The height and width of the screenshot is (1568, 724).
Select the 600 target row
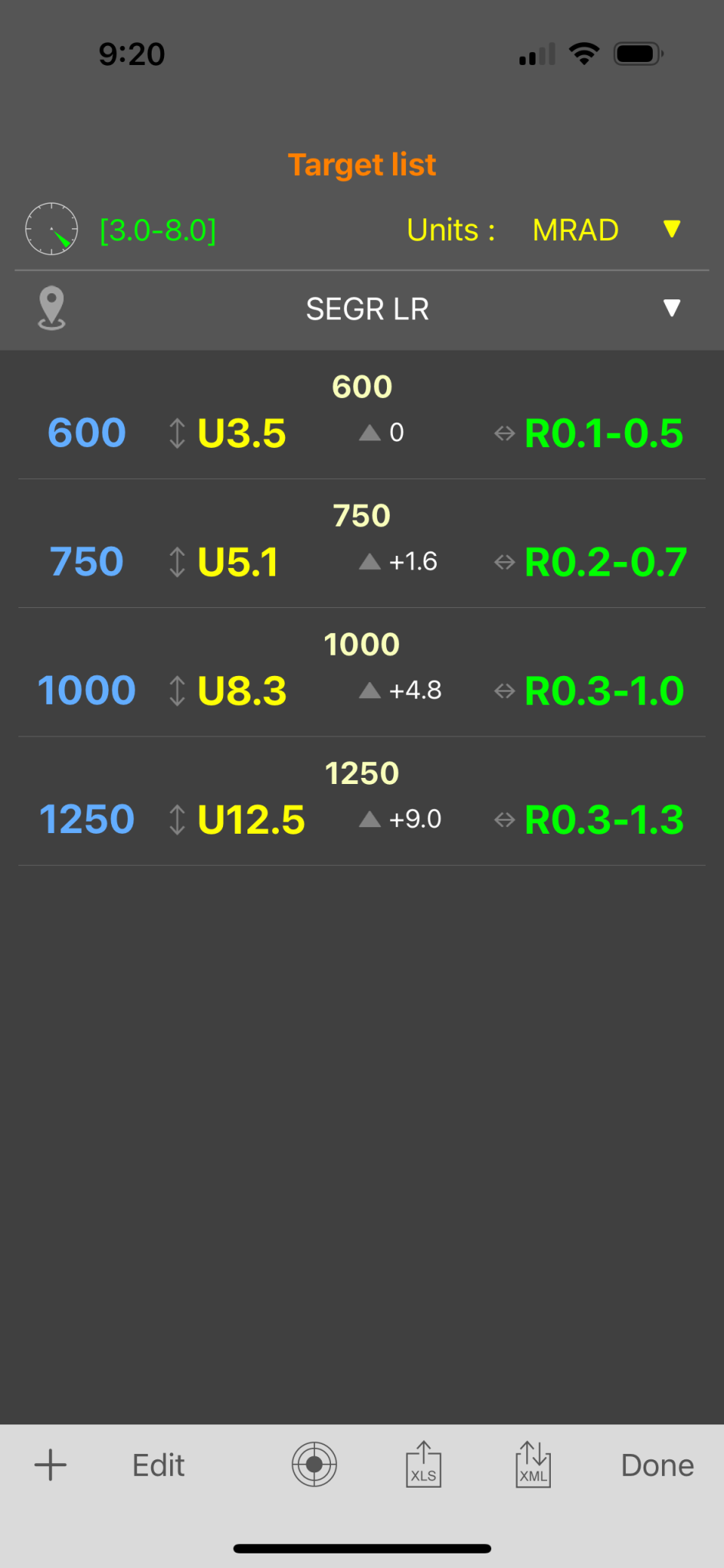362,415
